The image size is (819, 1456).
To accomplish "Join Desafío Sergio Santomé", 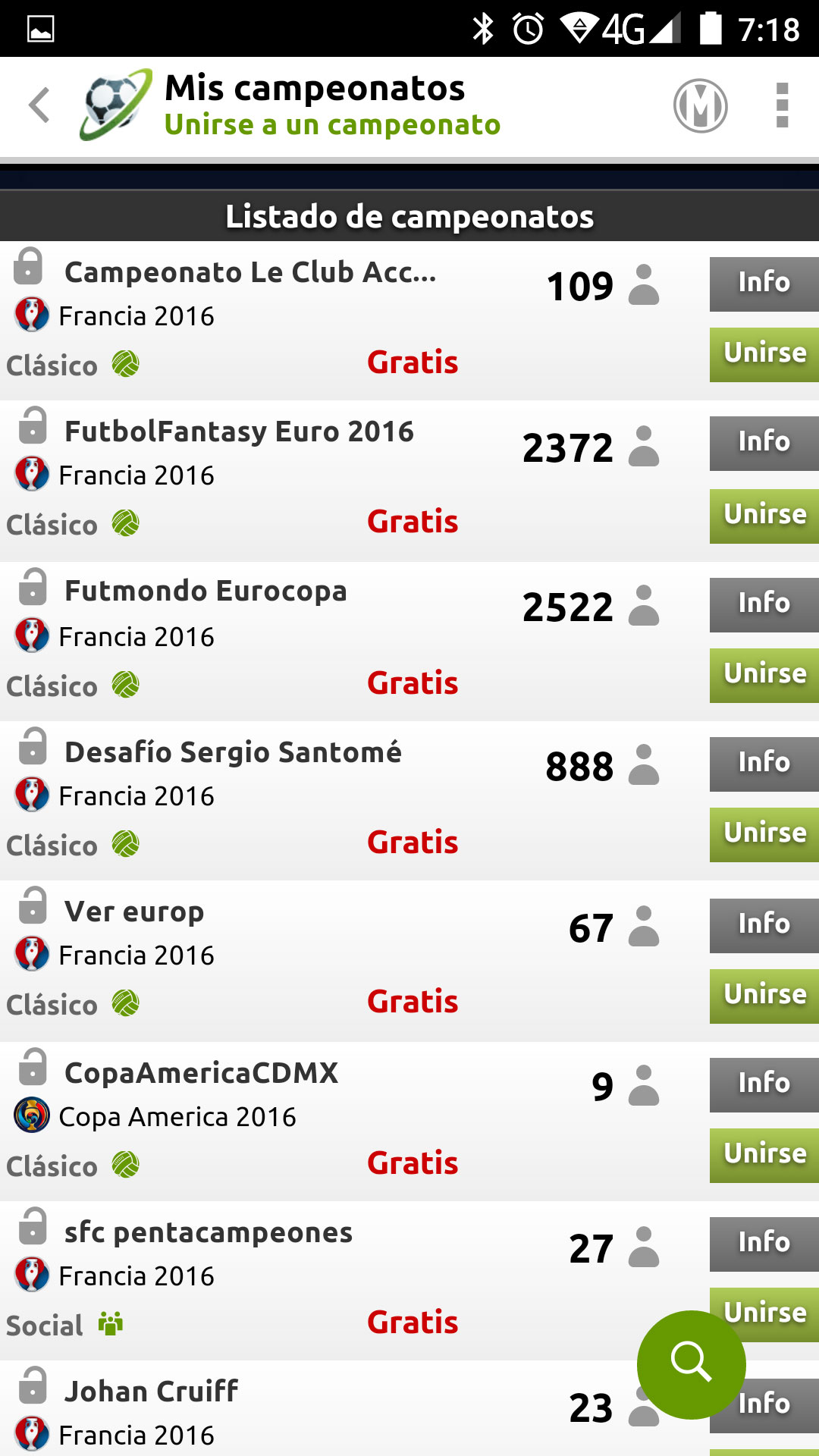I will pos(764,834).
